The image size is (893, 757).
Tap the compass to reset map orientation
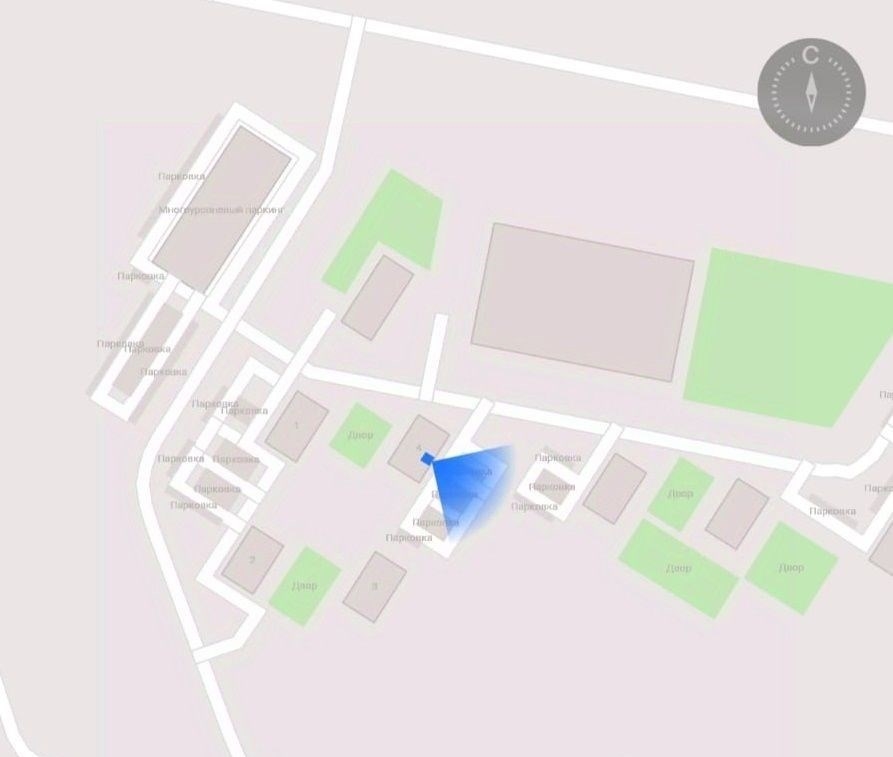coord(811,93)
